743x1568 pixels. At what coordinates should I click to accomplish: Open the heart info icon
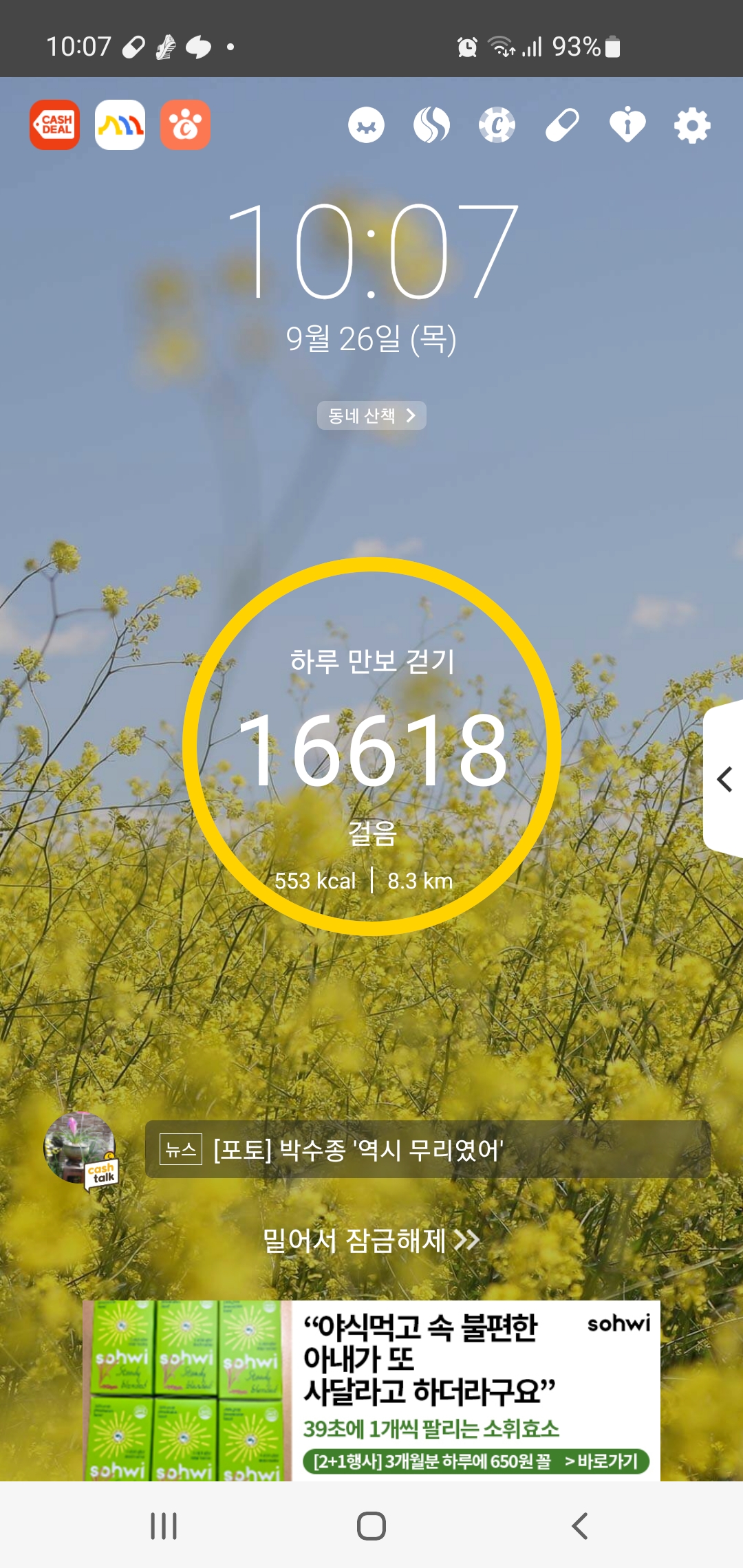[x=627, y=126]
